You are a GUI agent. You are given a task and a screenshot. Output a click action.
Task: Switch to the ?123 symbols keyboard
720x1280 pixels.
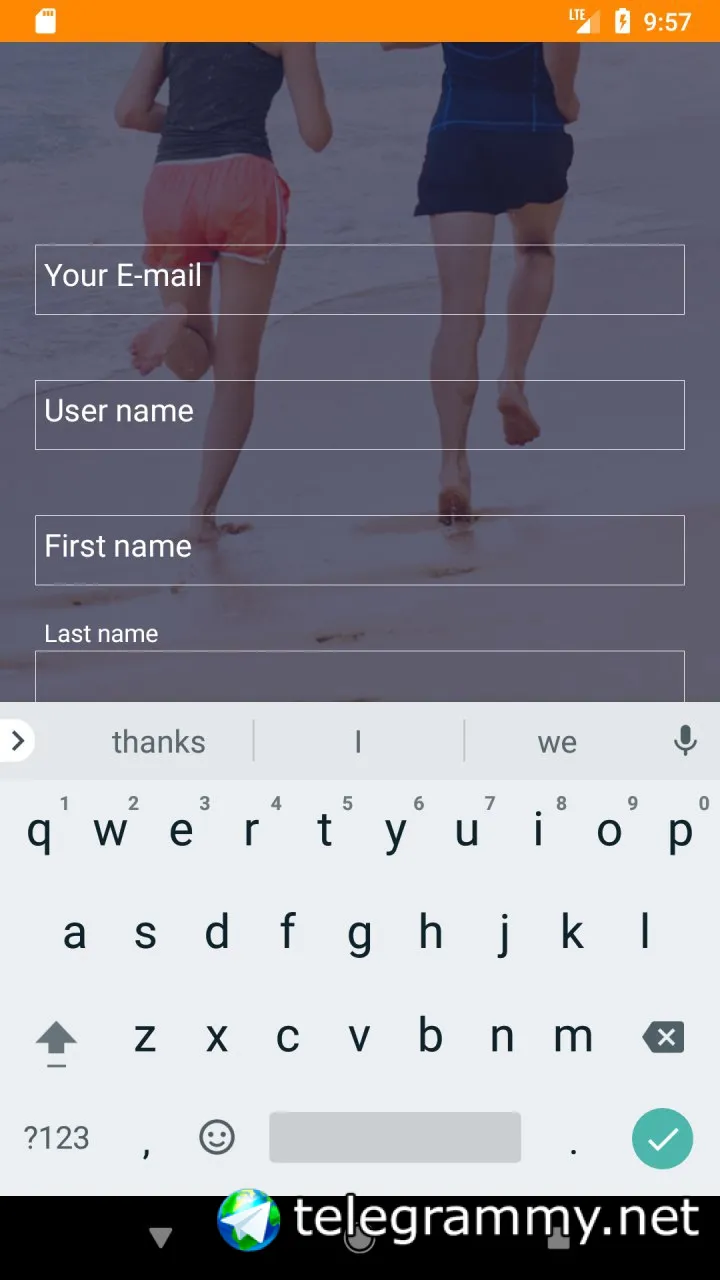point(56,1138)
